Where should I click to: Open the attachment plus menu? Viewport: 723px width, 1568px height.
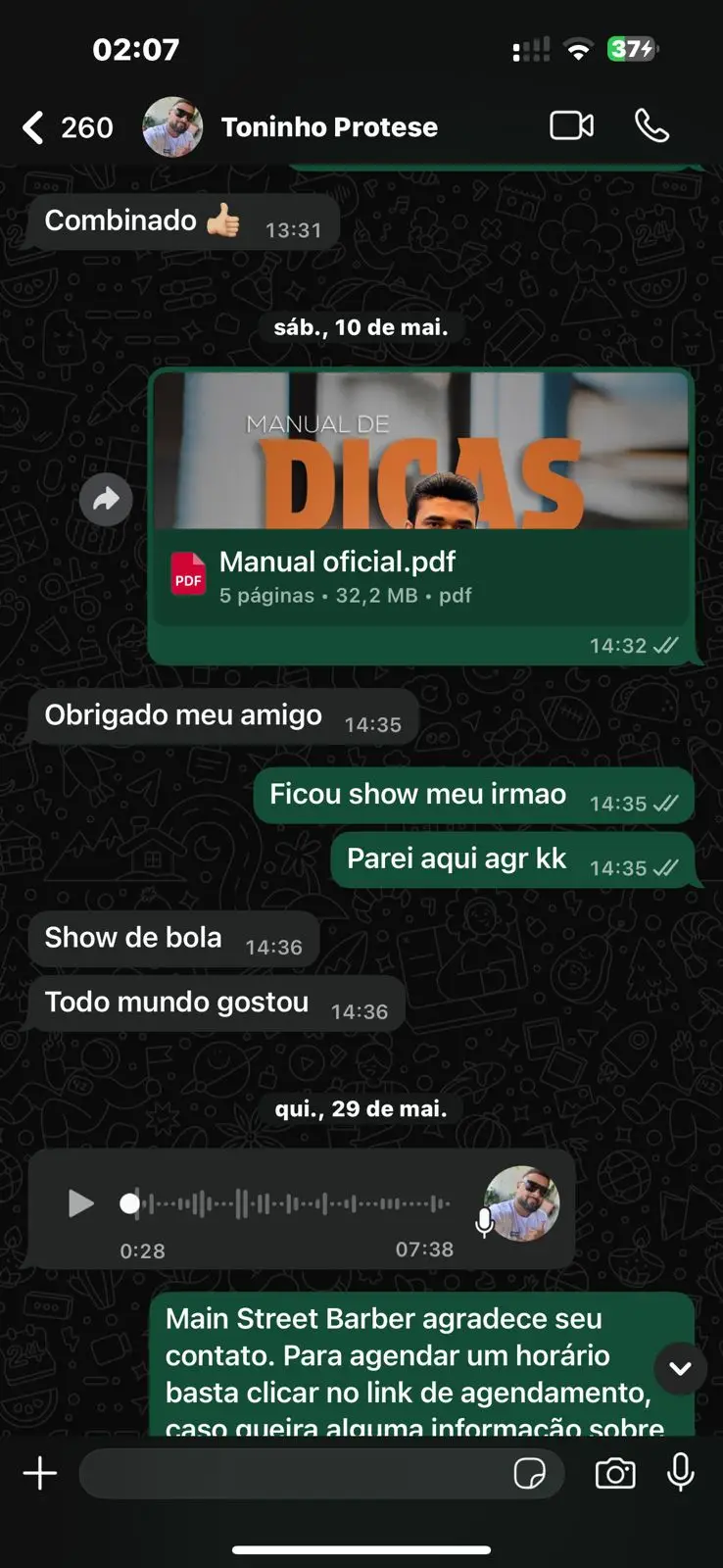(x=40, y=1473)
